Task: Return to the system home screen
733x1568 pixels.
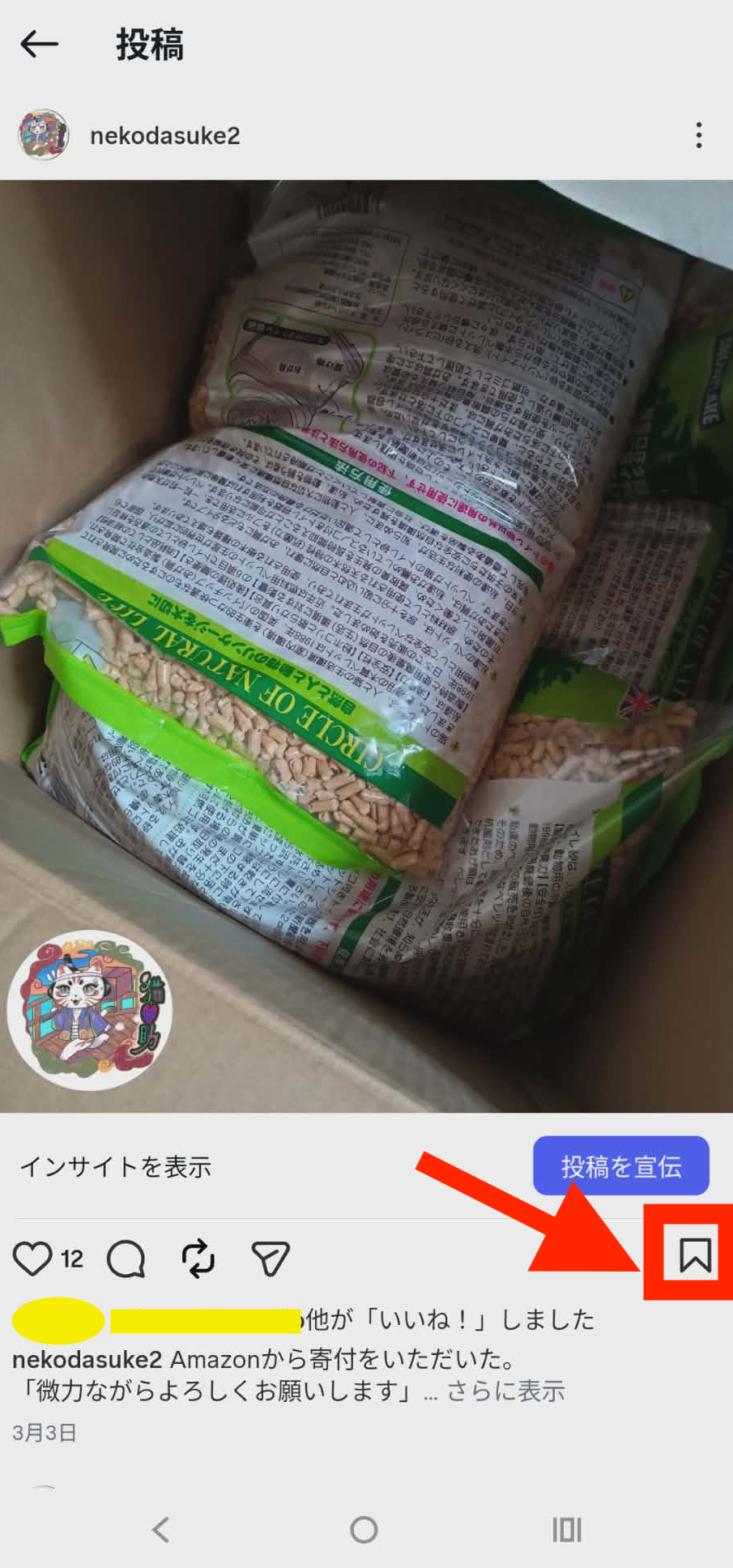Action: (364, 1530)
